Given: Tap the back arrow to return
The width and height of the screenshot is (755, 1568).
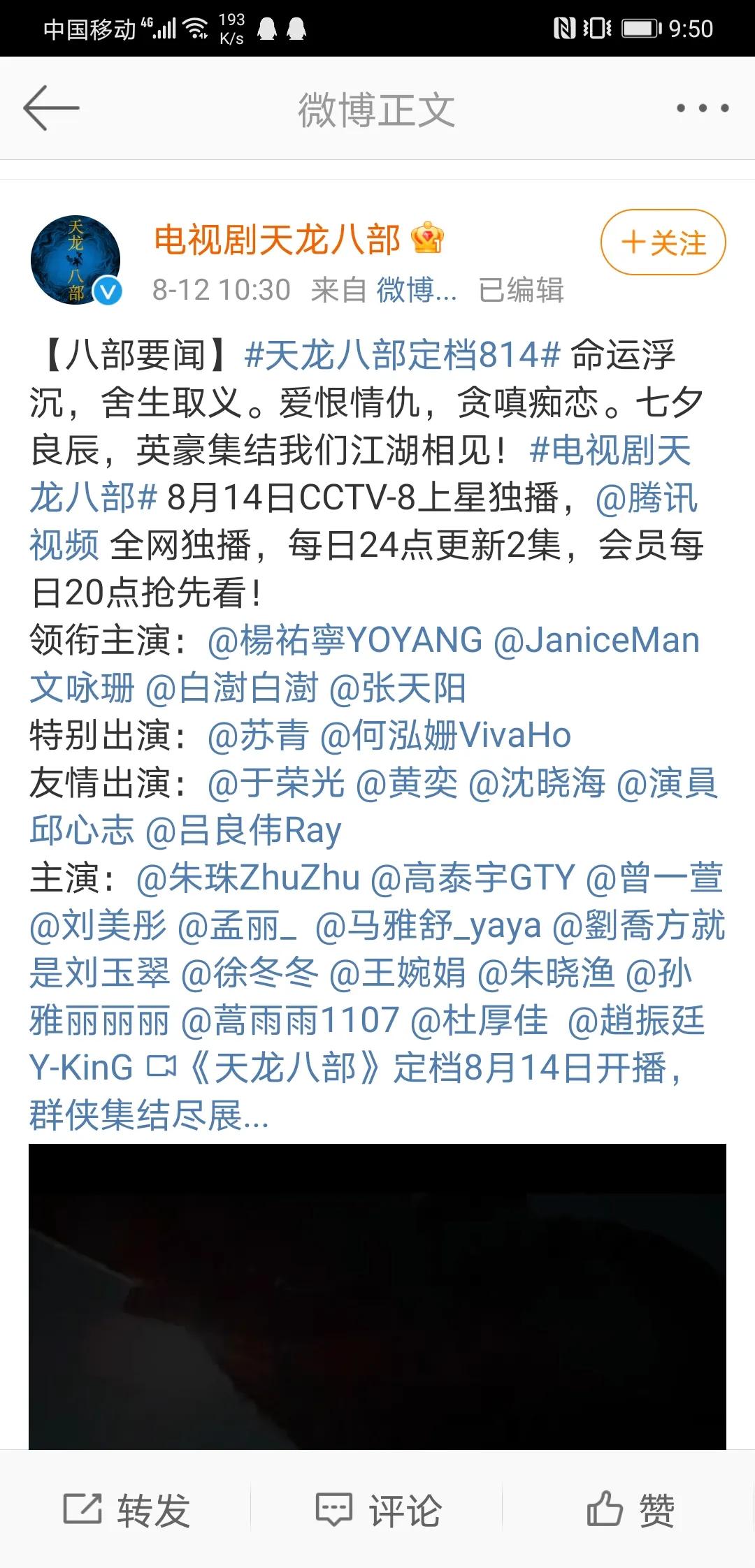Looking at the screenshot, I should 52,108.
